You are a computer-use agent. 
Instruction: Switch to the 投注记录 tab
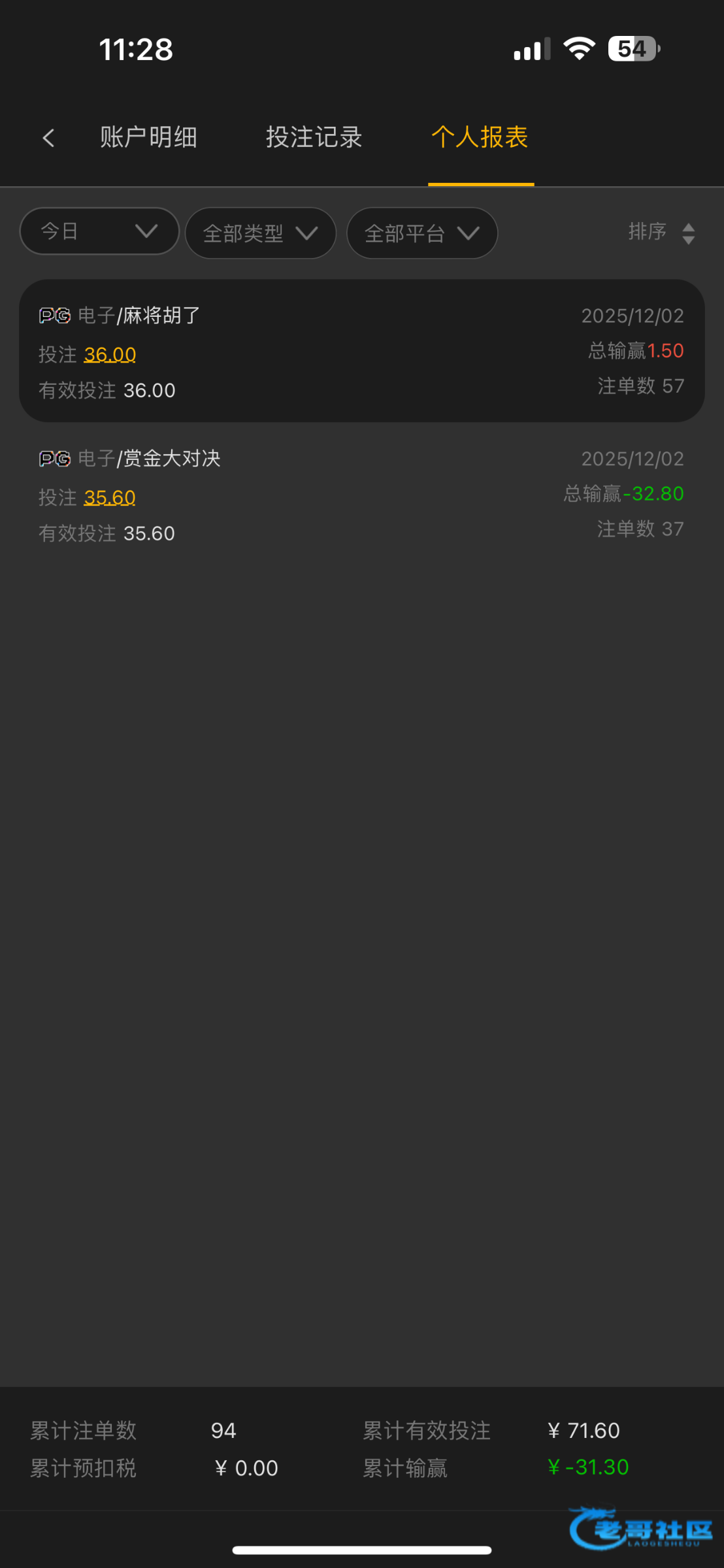click(x=314, y=138)
